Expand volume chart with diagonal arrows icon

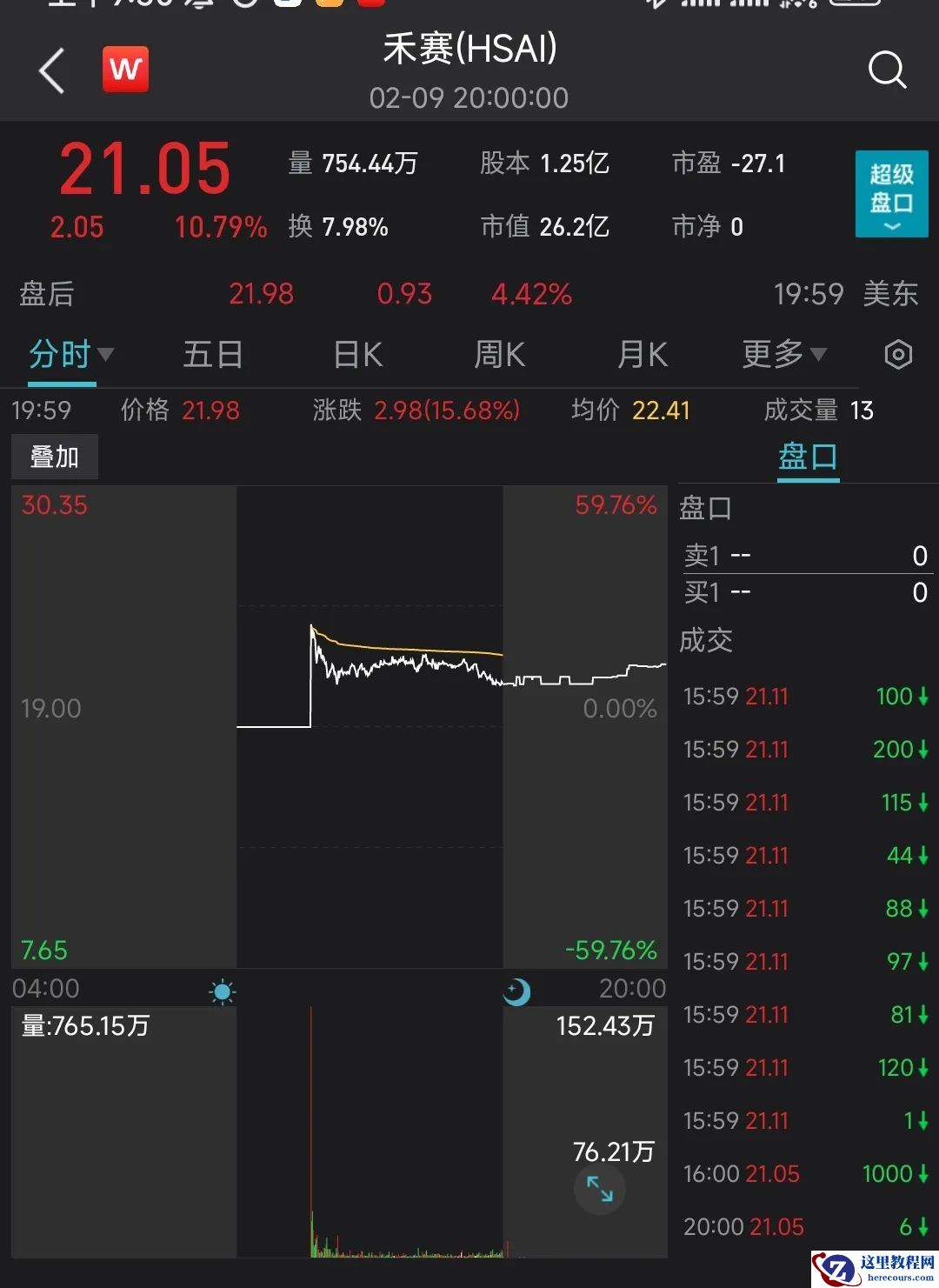(x=599, y=1190)
